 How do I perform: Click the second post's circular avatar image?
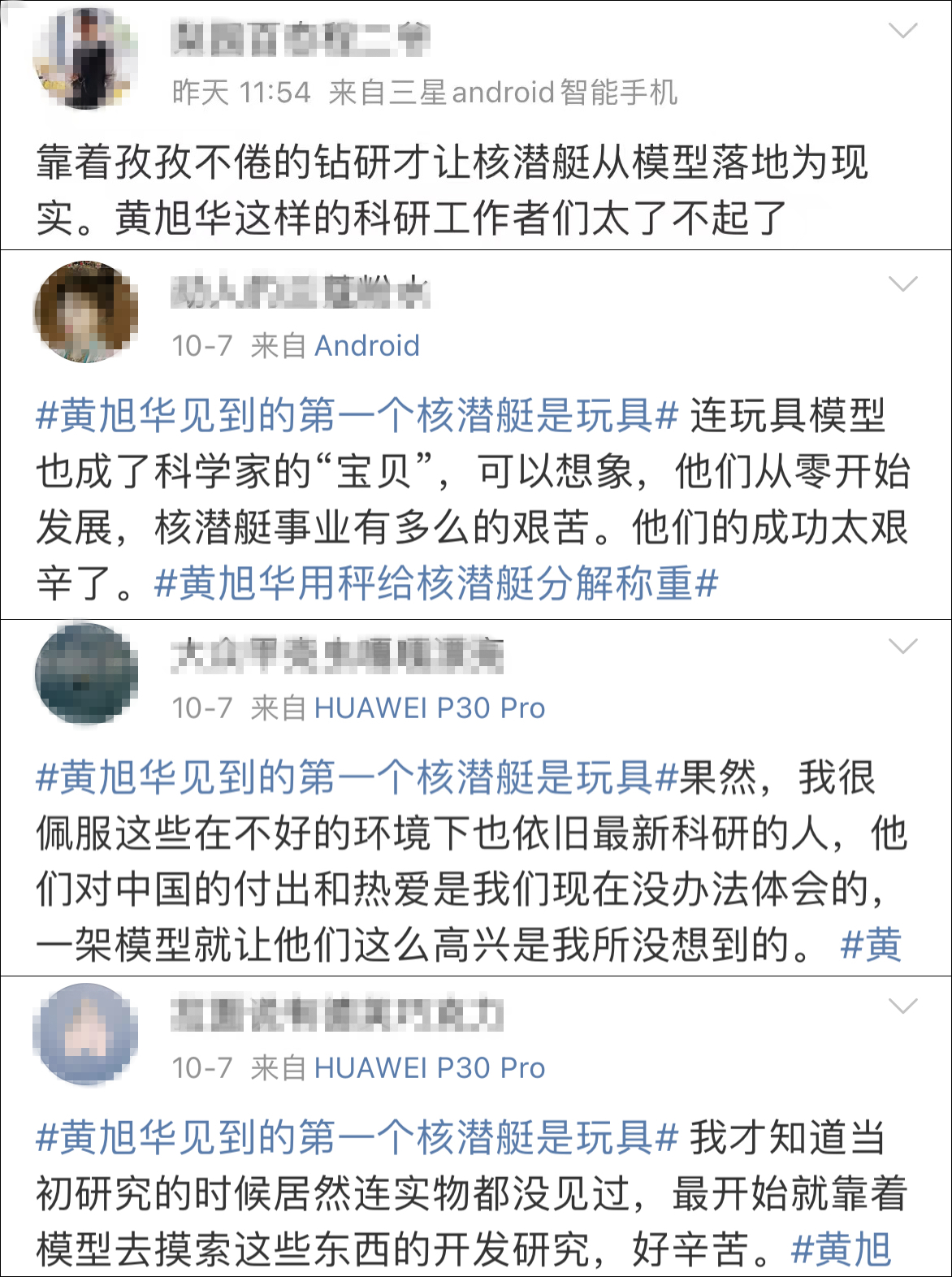[84, 311]
